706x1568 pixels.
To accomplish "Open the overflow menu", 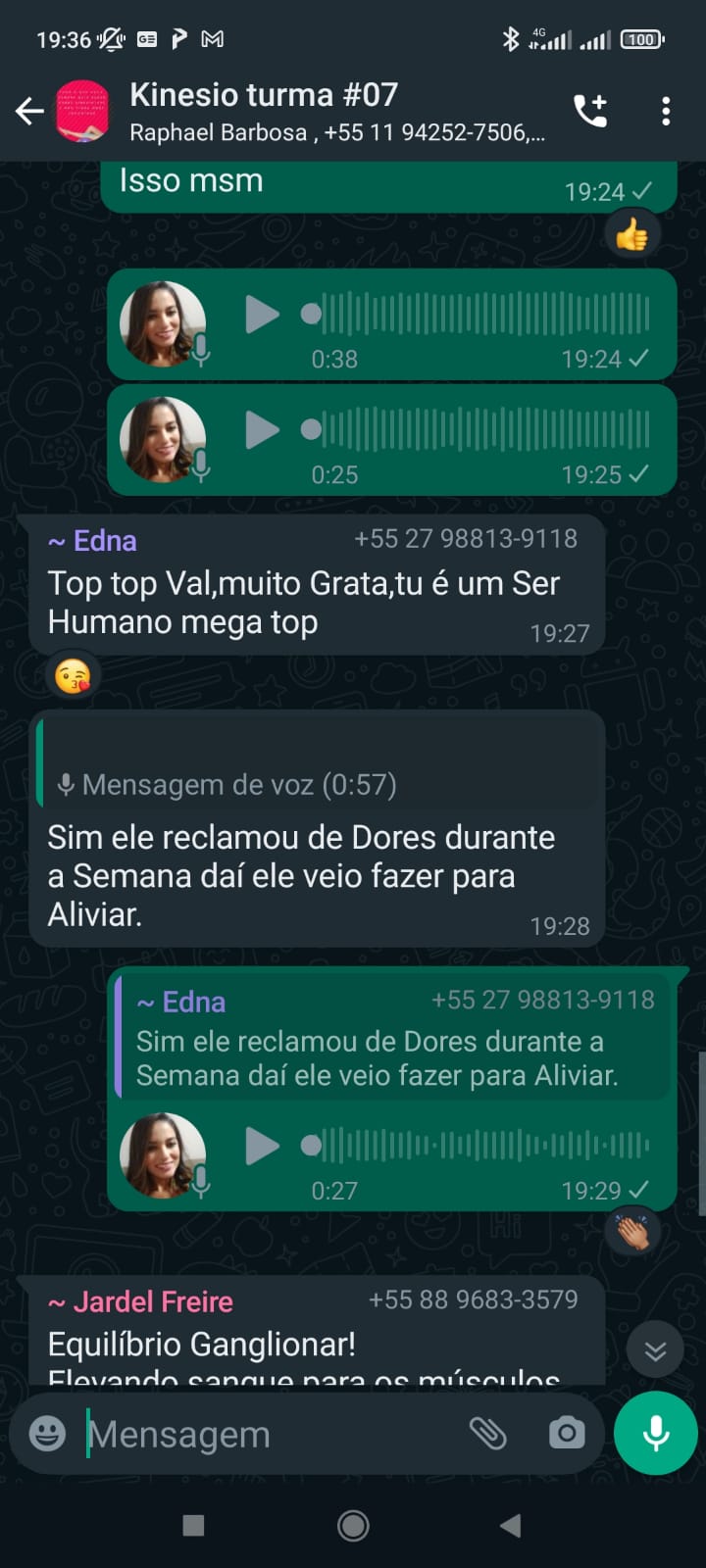I will (x=666, y=111).
